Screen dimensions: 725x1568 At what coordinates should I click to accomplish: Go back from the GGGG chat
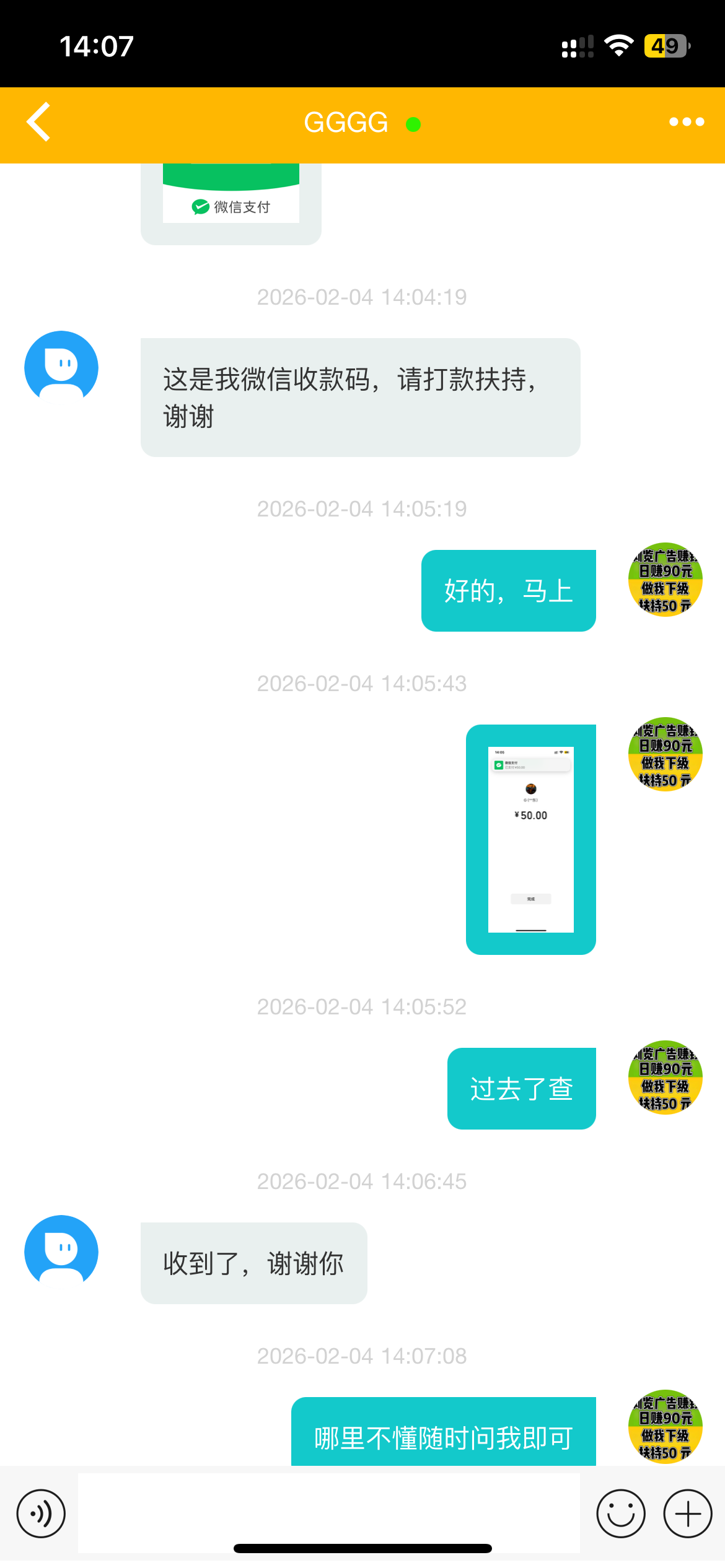[38, 122]
